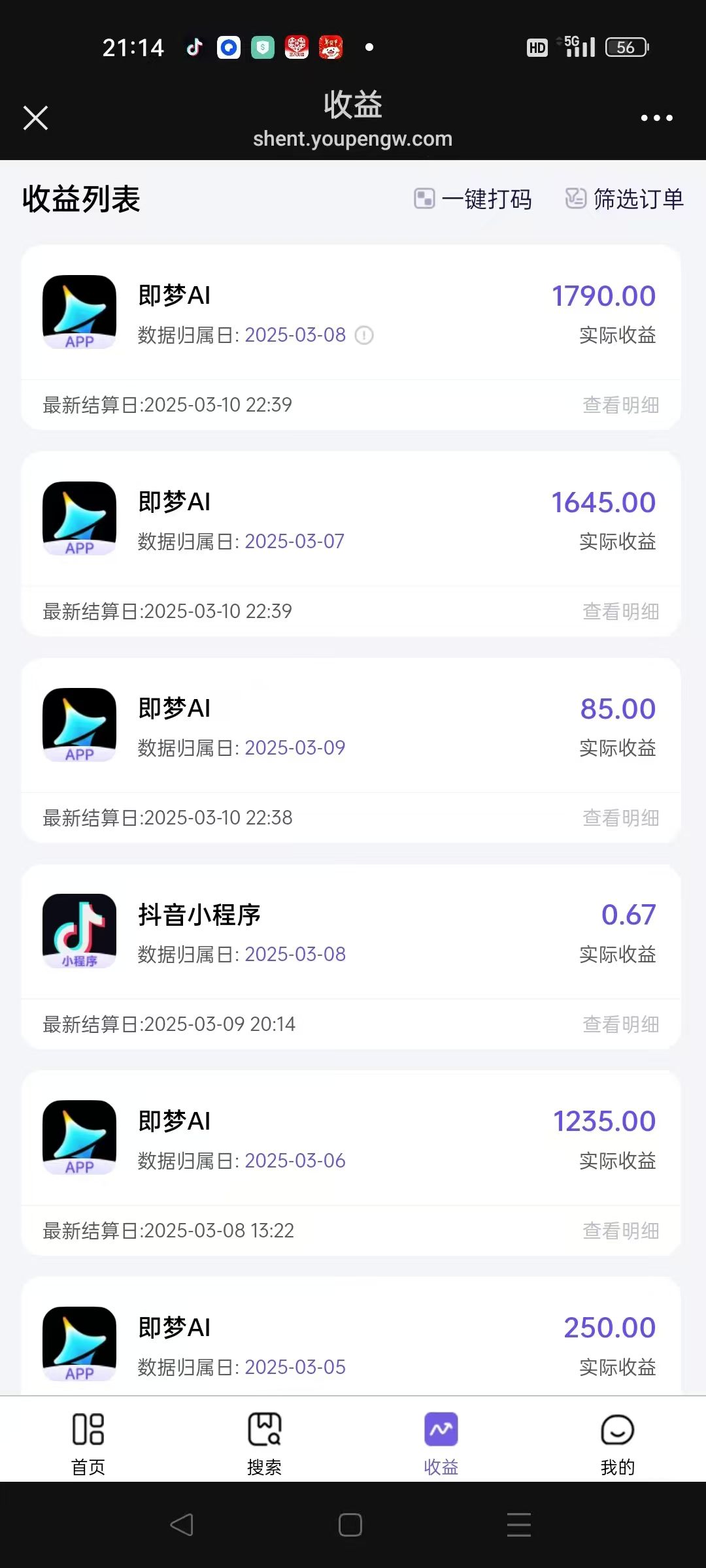
Task: Close the 收益 page with the X
Action: pos(35,118)
